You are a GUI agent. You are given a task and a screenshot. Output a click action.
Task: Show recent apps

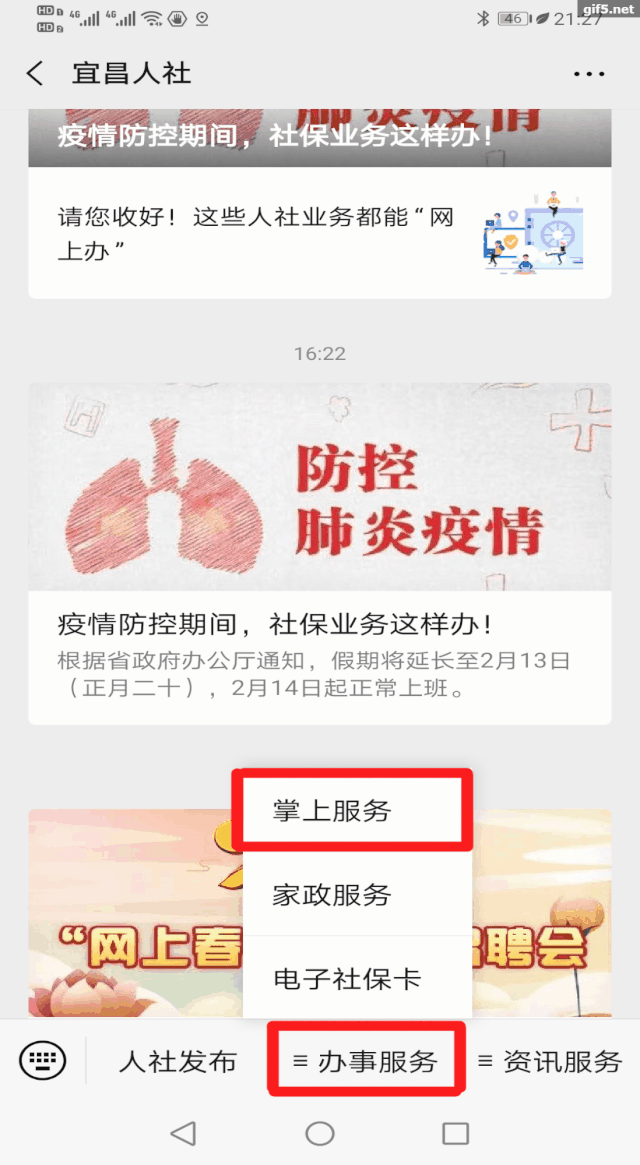[455, 1133]
